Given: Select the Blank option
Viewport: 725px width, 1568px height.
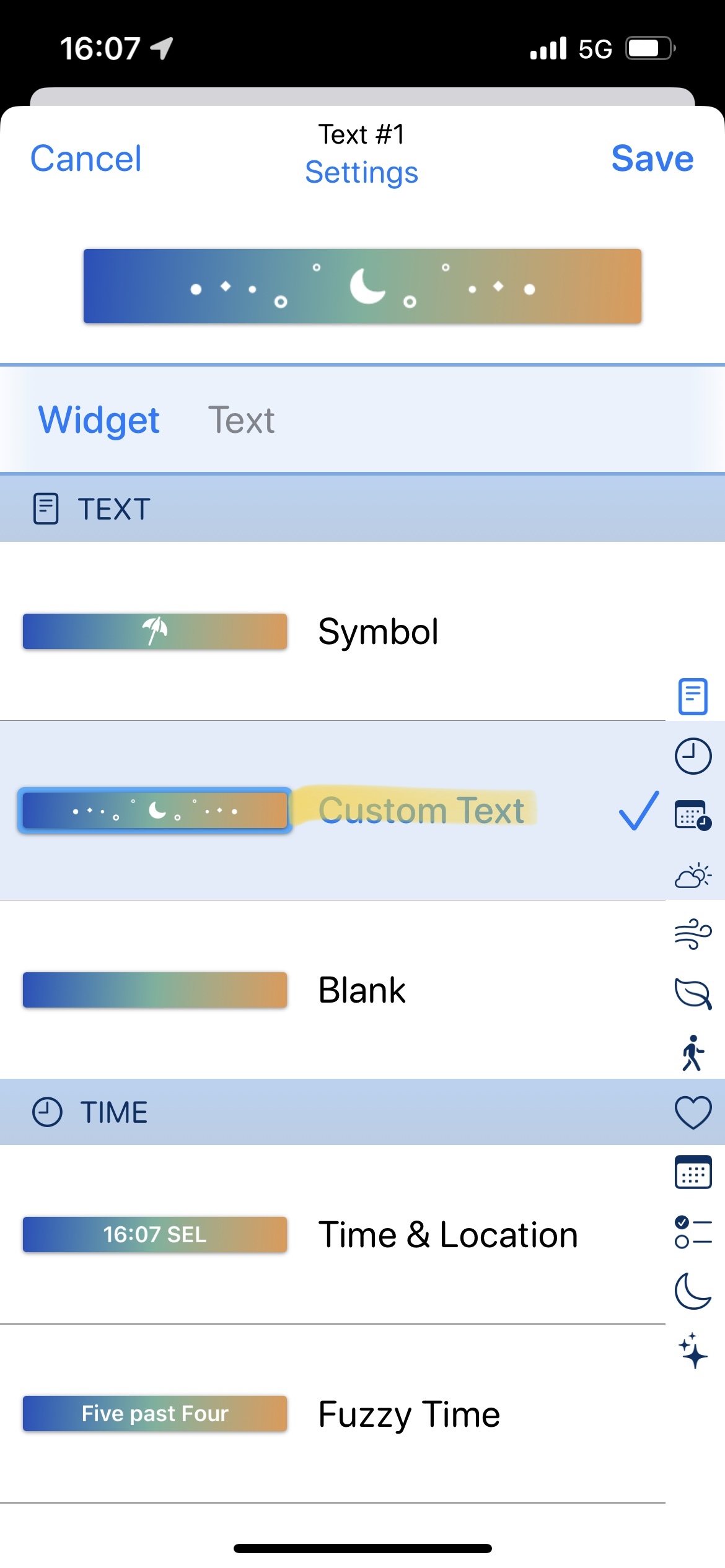Looking at the screenshot, I should 361,990.
